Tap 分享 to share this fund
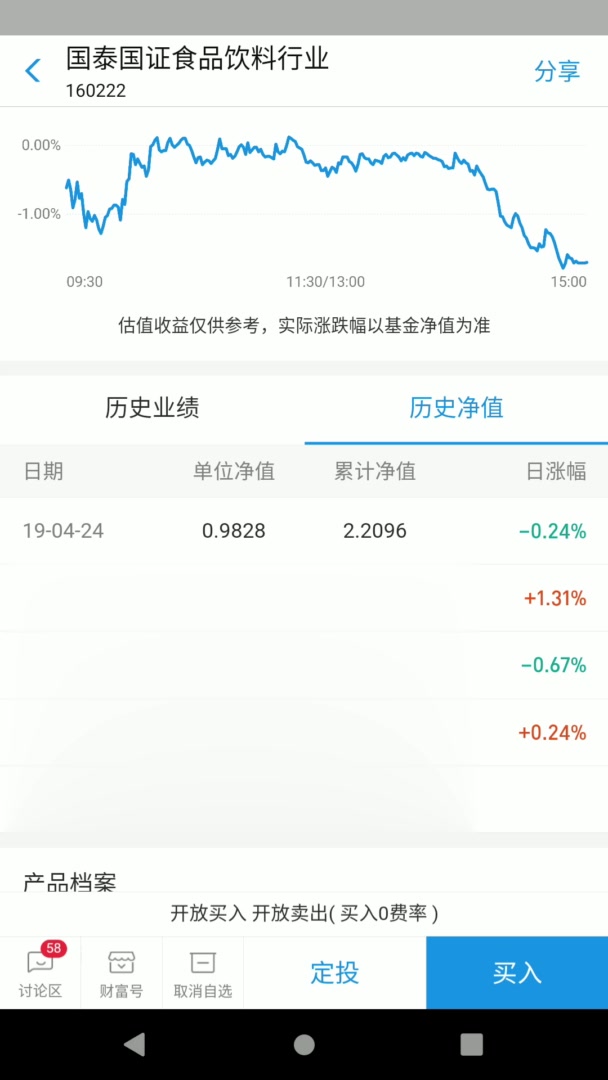The image size is (608, 1080). [557, 71]
